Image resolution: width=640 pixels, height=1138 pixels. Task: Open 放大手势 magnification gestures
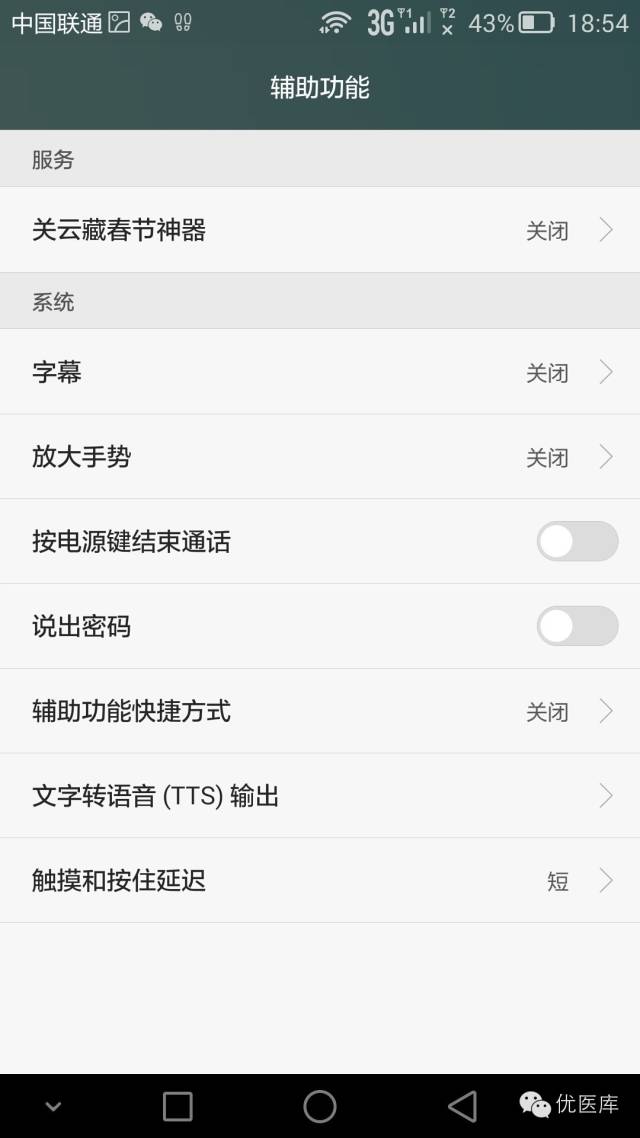click(x=320, y=457)
